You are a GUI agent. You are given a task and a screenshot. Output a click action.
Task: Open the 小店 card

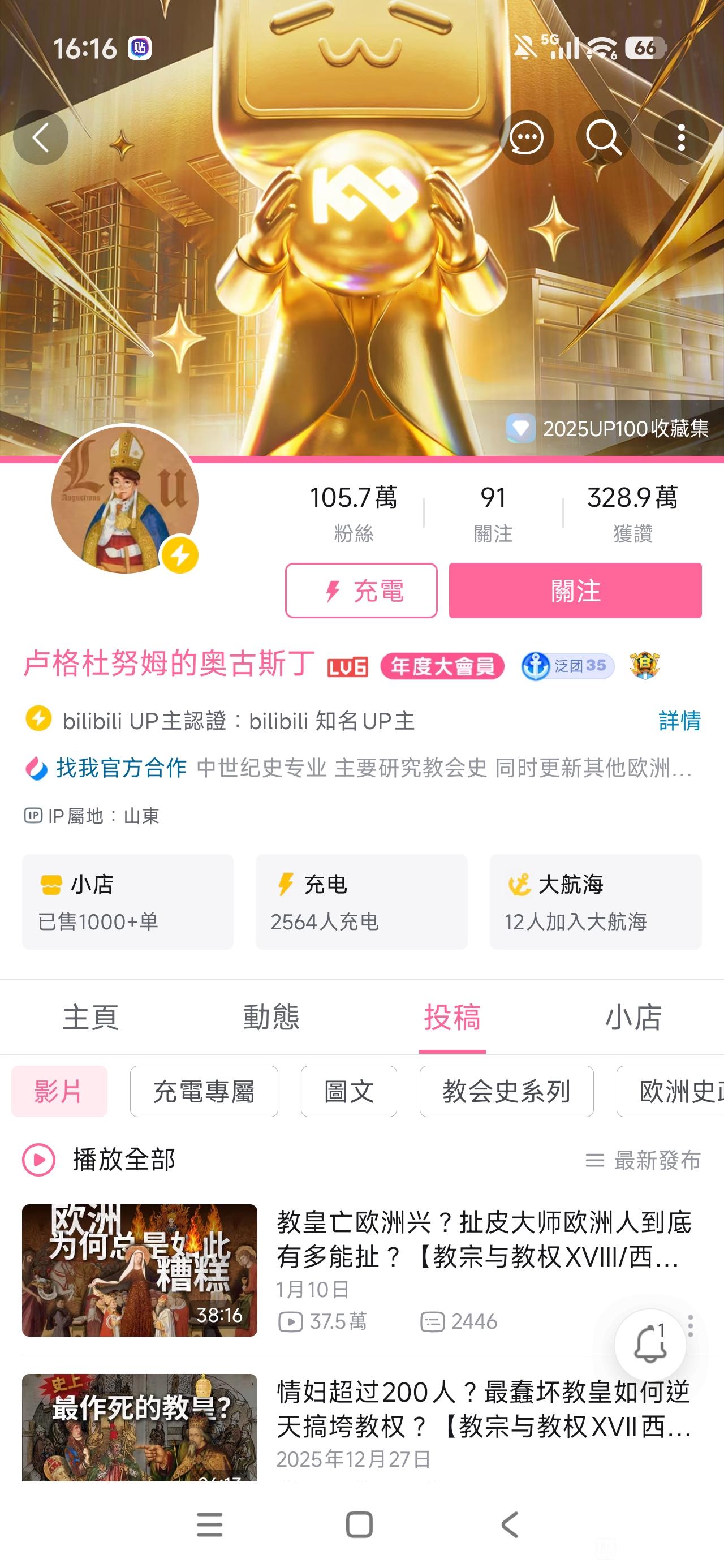point(128,902)
